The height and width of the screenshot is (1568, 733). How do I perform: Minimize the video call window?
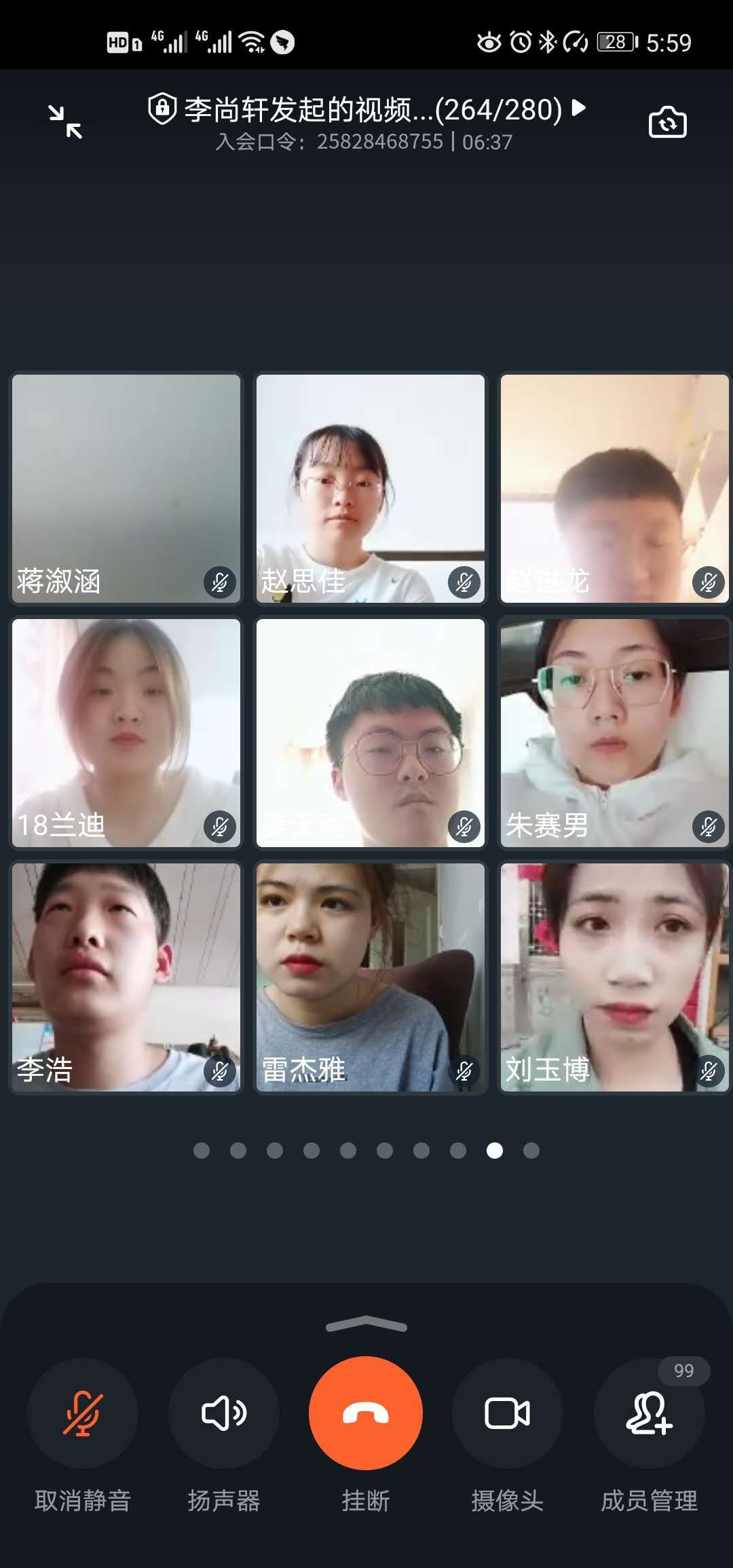[x=65, y=122]
